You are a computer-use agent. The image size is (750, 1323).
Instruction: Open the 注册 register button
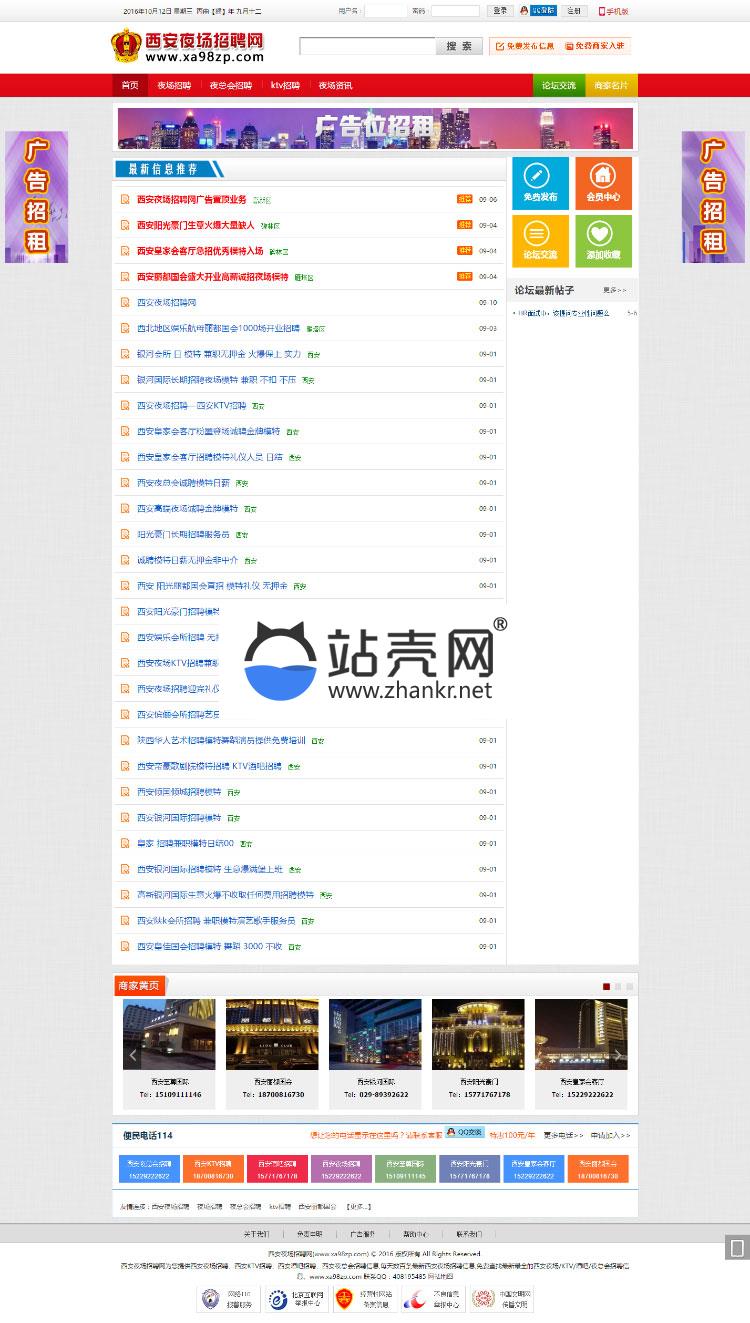pos(572,11)
